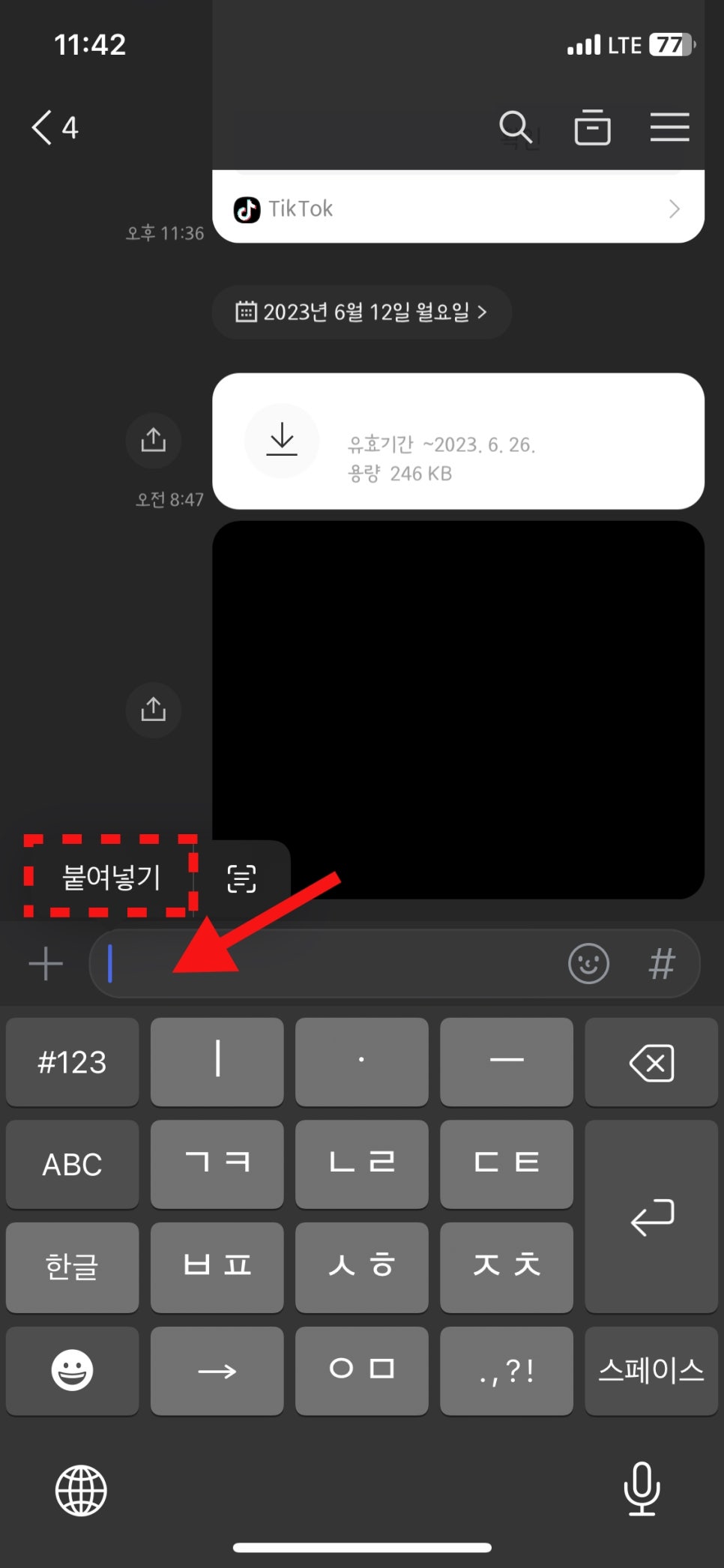Share the 246 KB file message
The width and height of the screenshot is (724, 1568).
point(154,439)
